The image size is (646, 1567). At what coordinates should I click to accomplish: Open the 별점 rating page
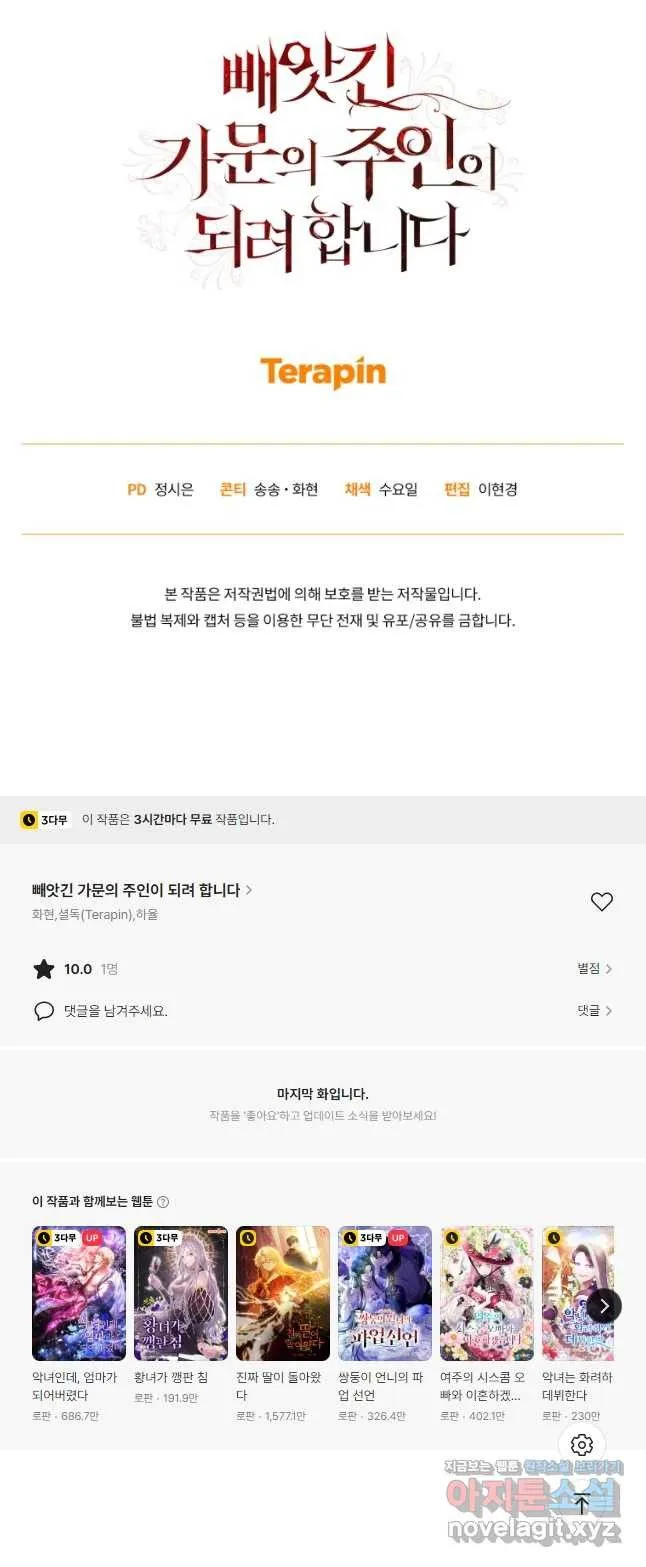coord(594,968)
